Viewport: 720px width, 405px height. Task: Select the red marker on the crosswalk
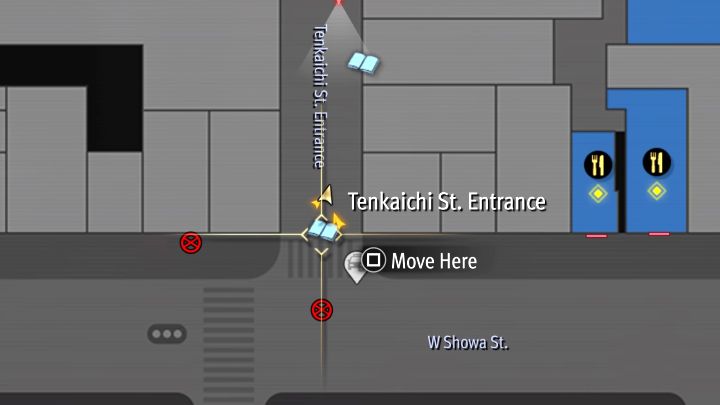pos(321,309)
